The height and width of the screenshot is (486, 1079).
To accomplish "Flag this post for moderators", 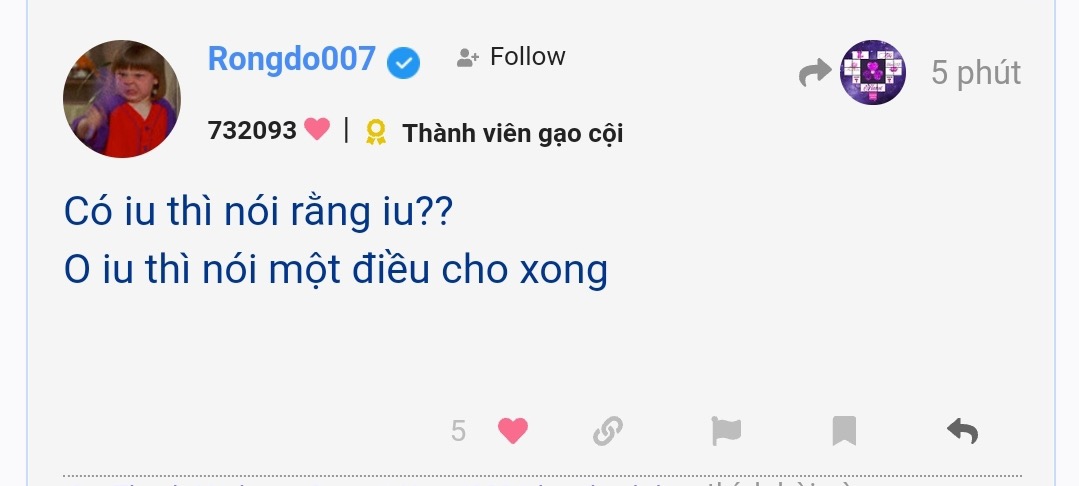I will [x=726, y=431].
